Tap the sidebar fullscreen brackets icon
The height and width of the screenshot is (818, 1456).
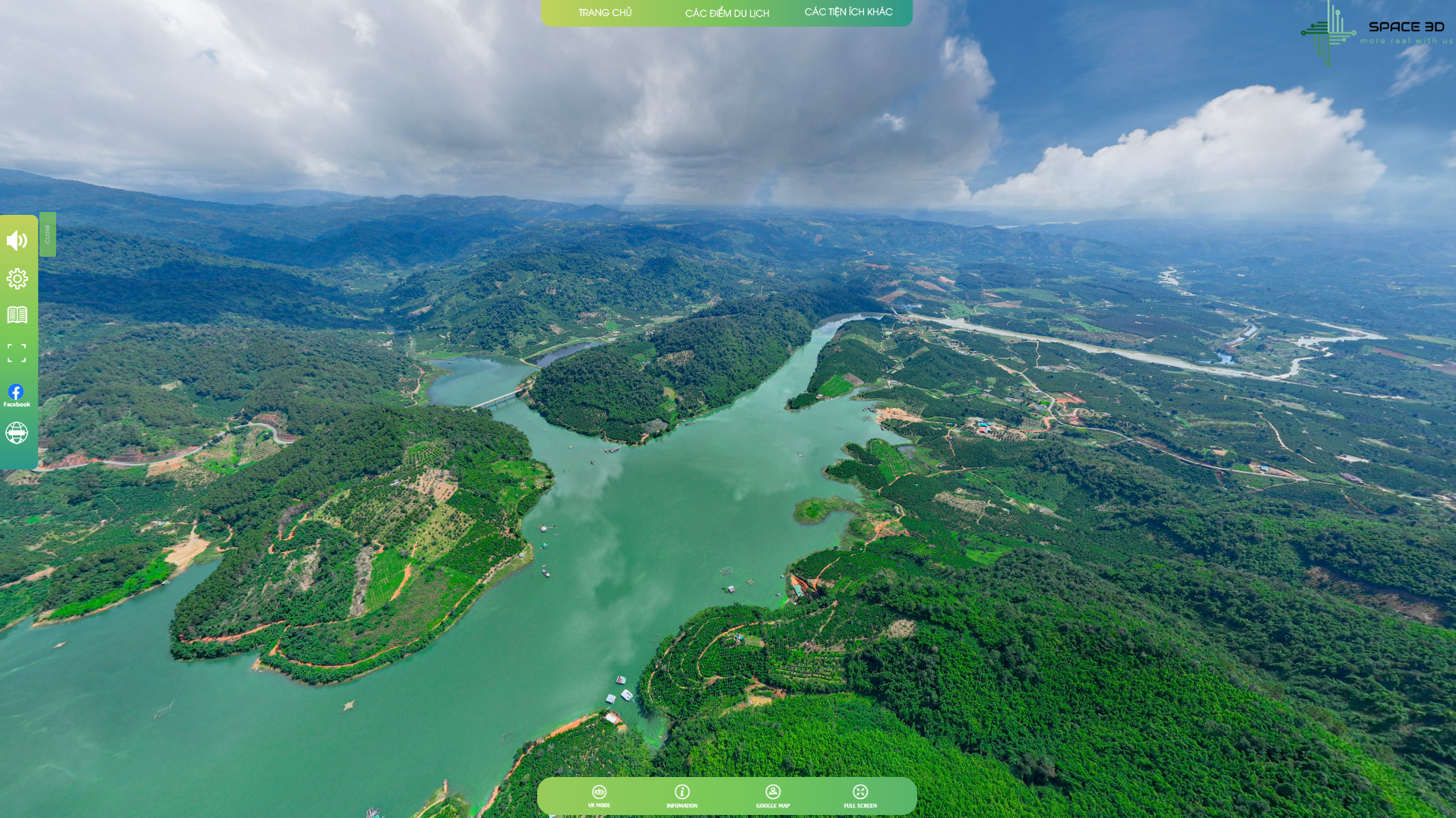17,353
